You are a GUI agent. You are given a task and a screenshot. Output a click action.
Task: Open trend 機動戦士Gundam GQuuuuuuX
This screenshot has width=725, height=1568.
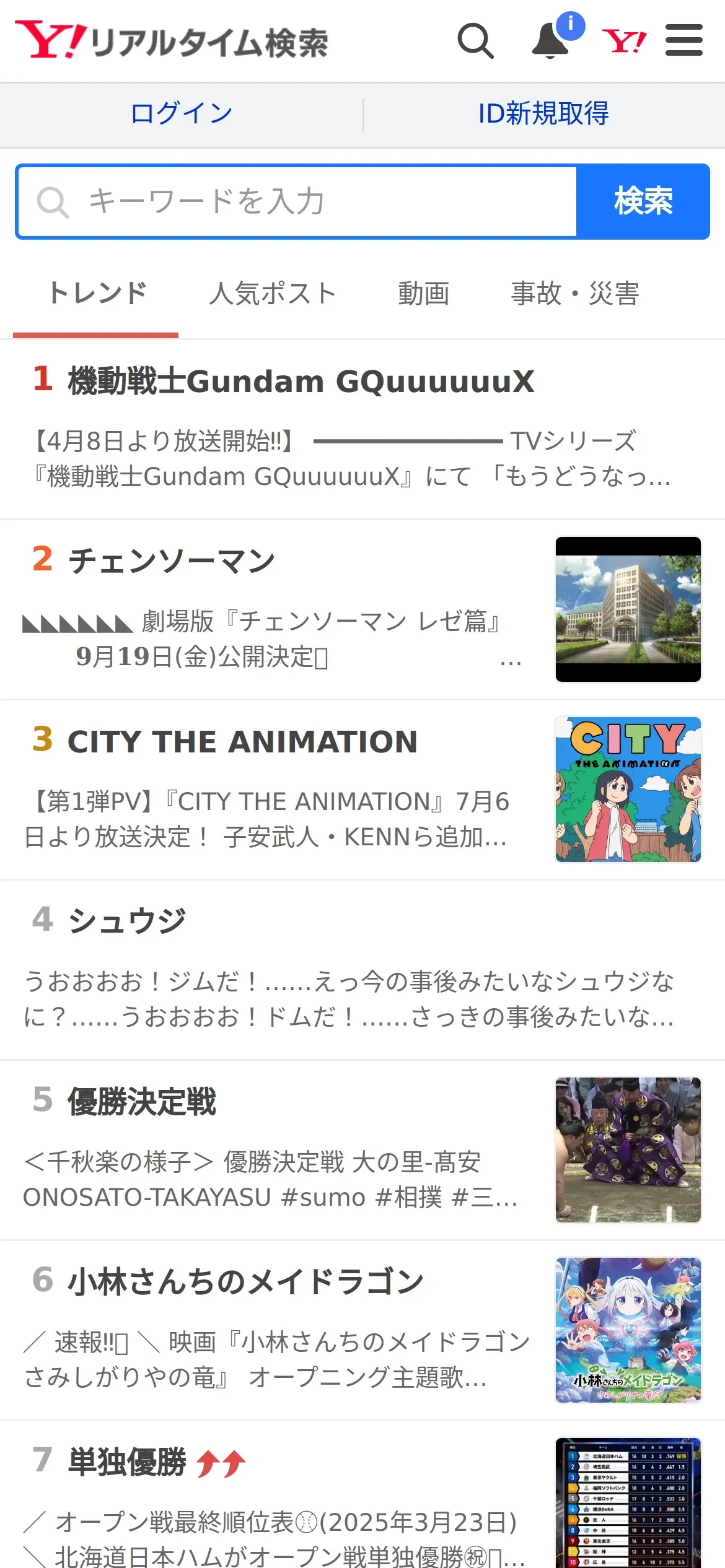301,381
